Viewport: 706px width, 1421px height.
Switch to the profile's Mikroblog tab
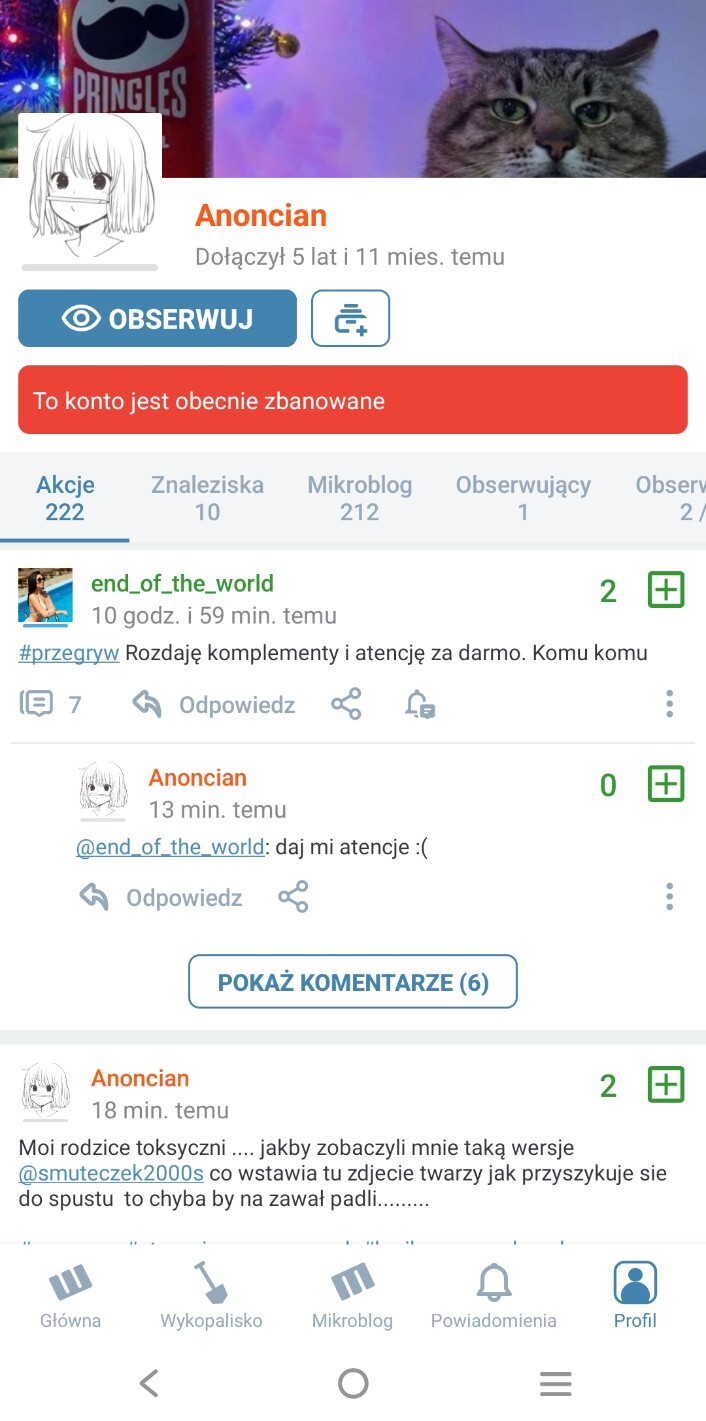click(x=359, y=498)
